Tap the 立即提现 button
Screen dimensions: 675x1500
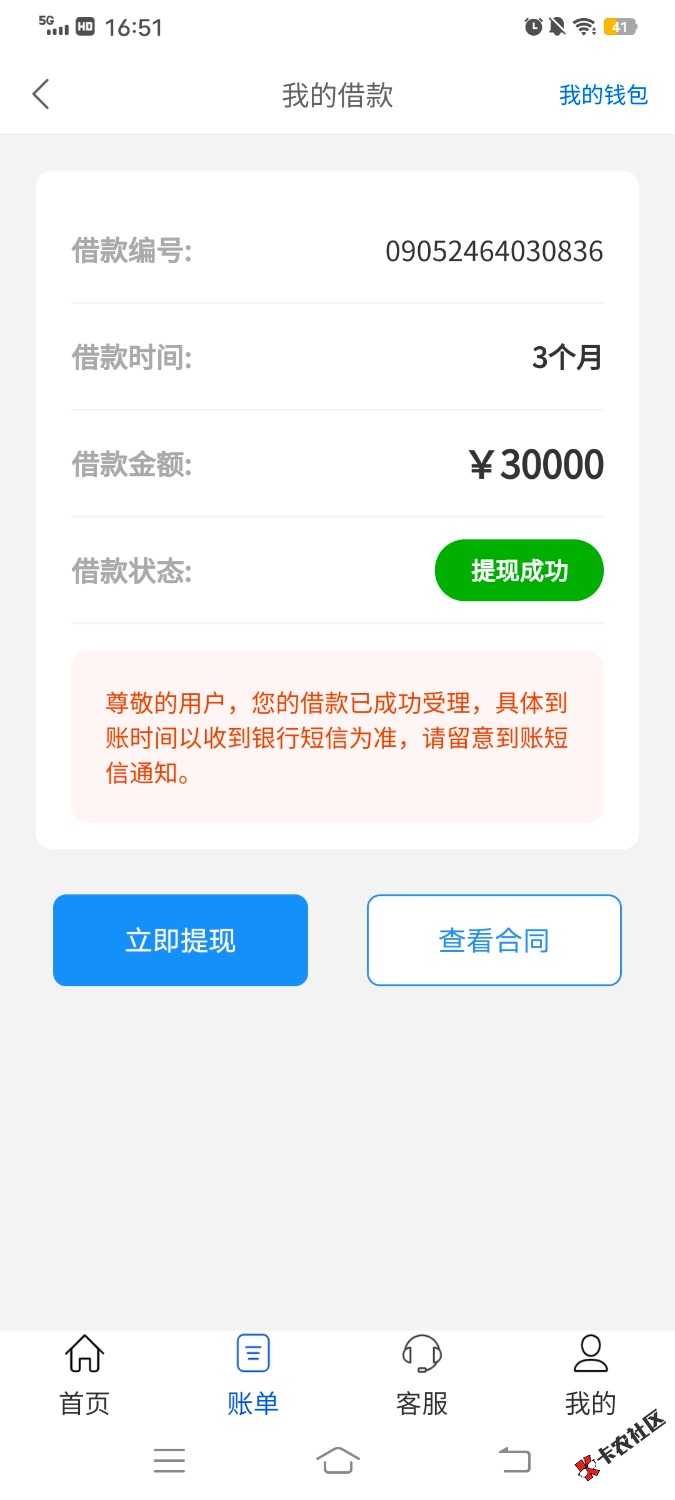tap(180, 940)
